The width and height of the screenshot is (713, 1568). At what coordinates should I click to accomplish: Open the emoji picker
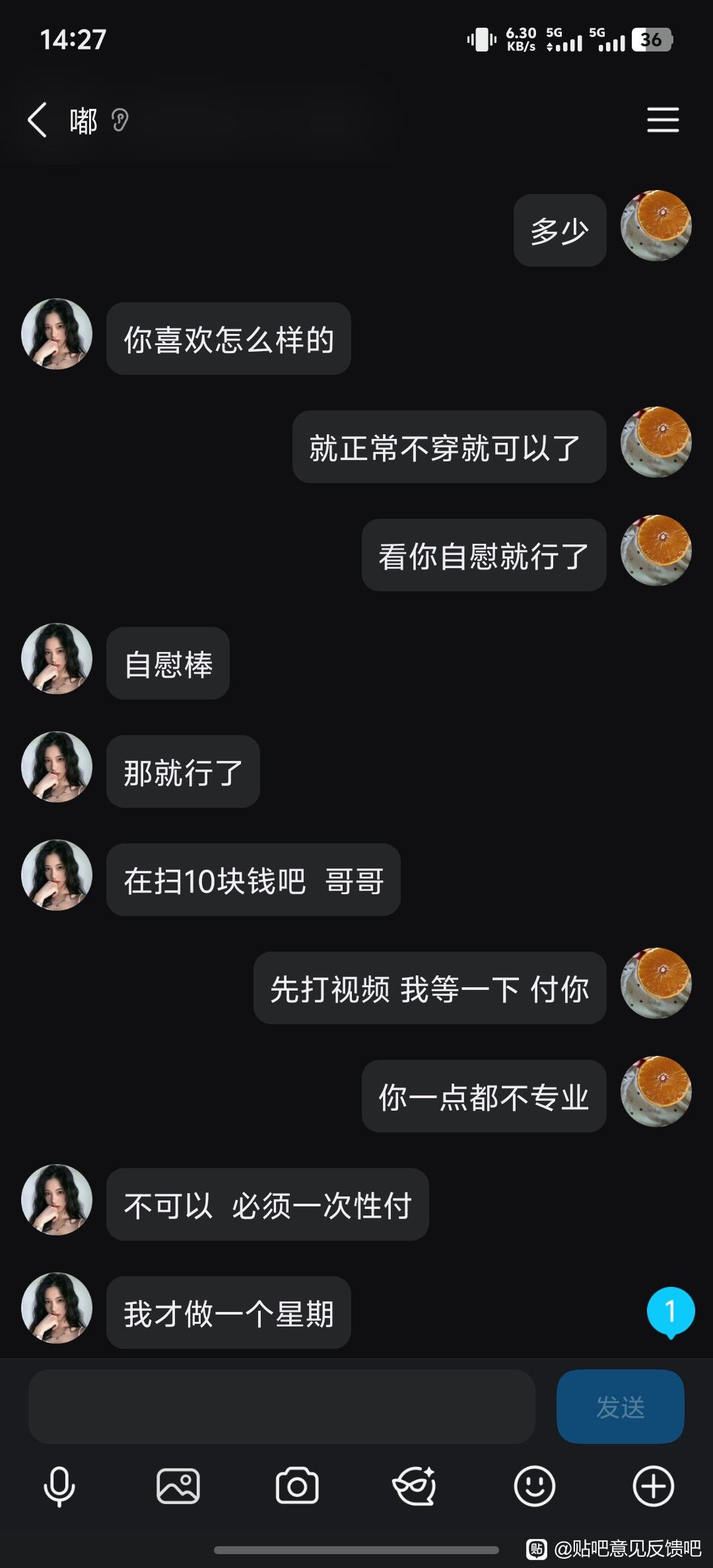534,1487
